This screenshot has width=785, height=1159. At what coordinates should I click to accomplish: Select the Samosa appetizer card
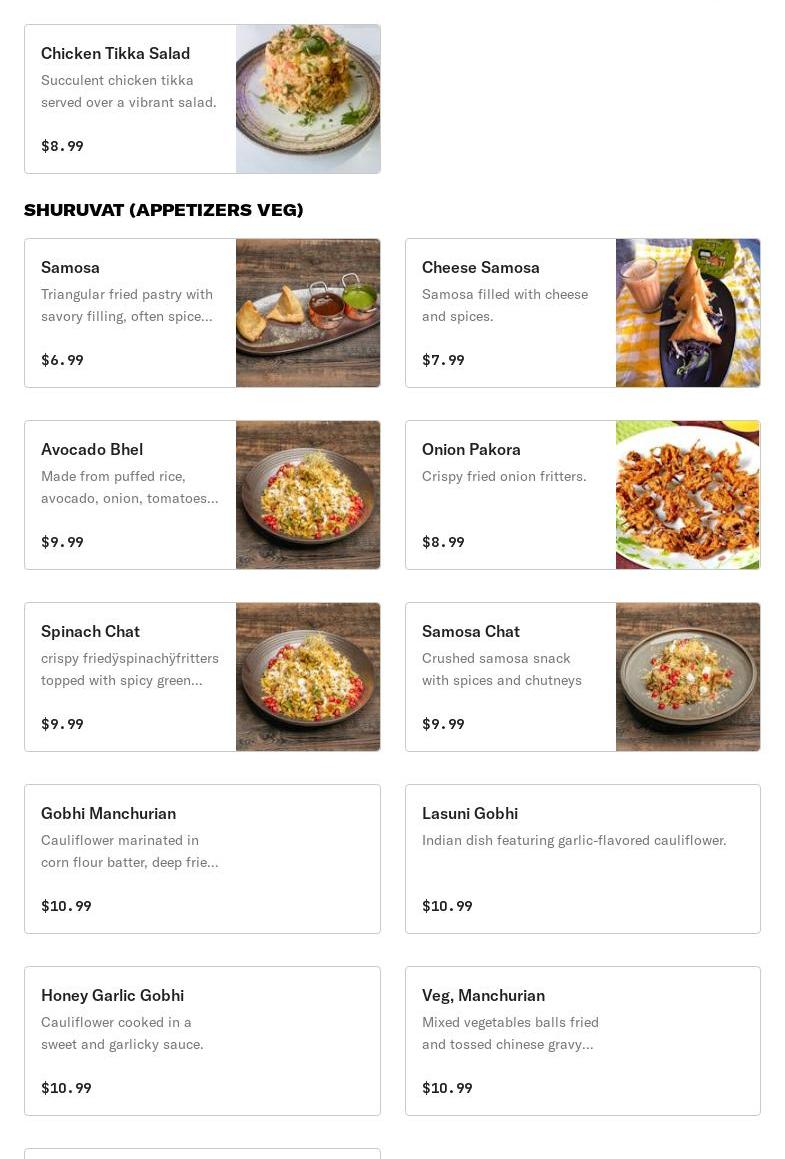202,313
